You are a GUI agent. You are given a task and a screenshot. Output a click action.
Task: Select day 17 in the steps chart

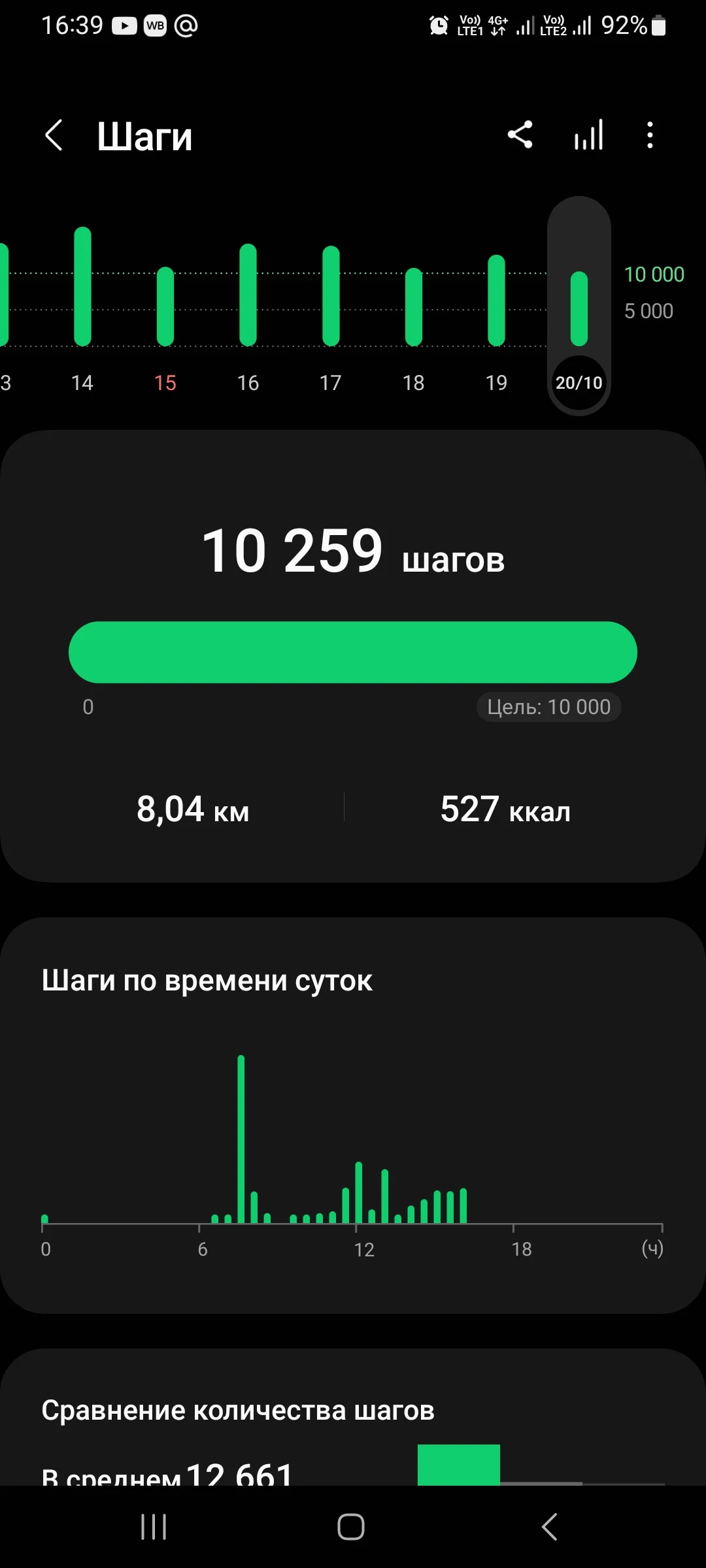[x=331, y=307]
